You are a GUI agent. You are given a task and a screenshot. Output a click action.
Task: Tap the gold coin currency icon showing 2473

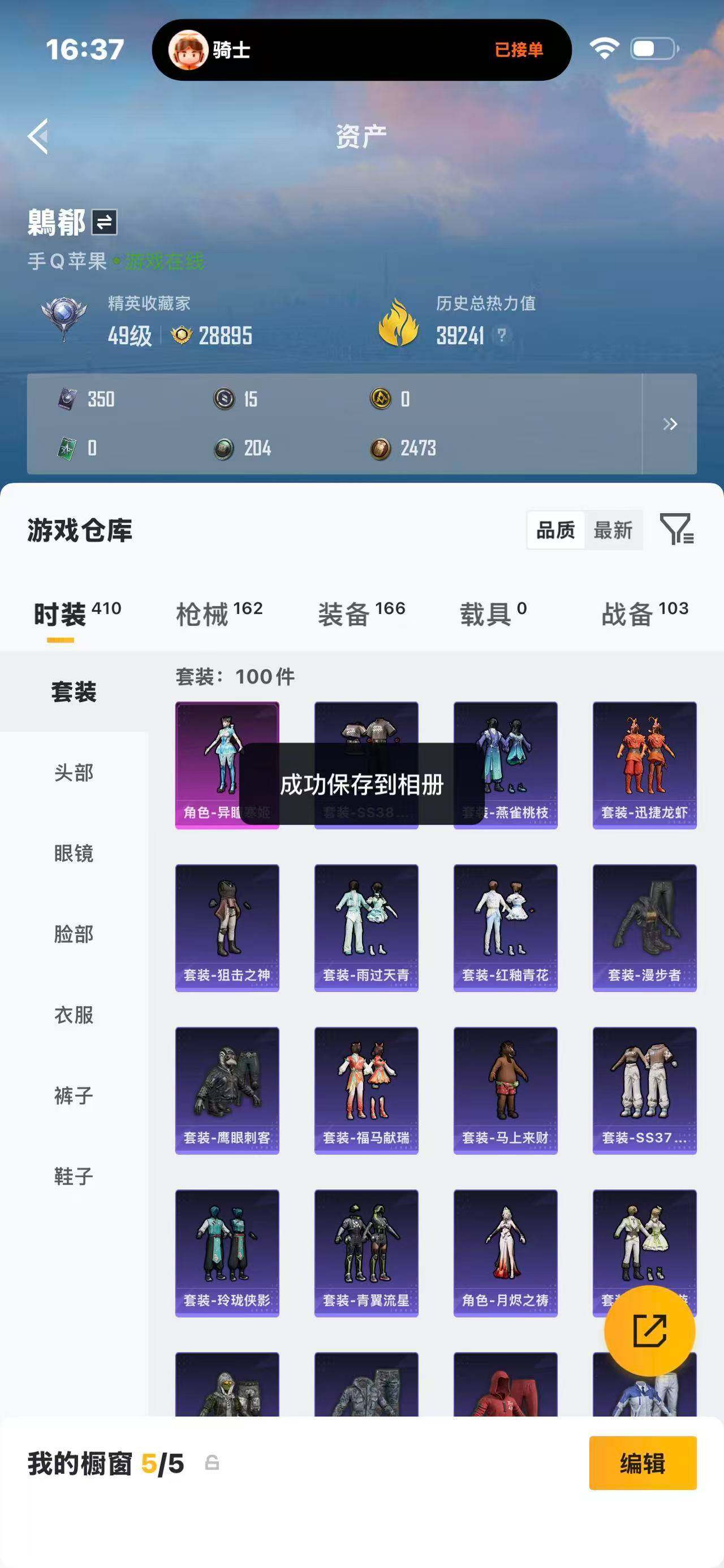pyautogui.click(x=380, y=449)
